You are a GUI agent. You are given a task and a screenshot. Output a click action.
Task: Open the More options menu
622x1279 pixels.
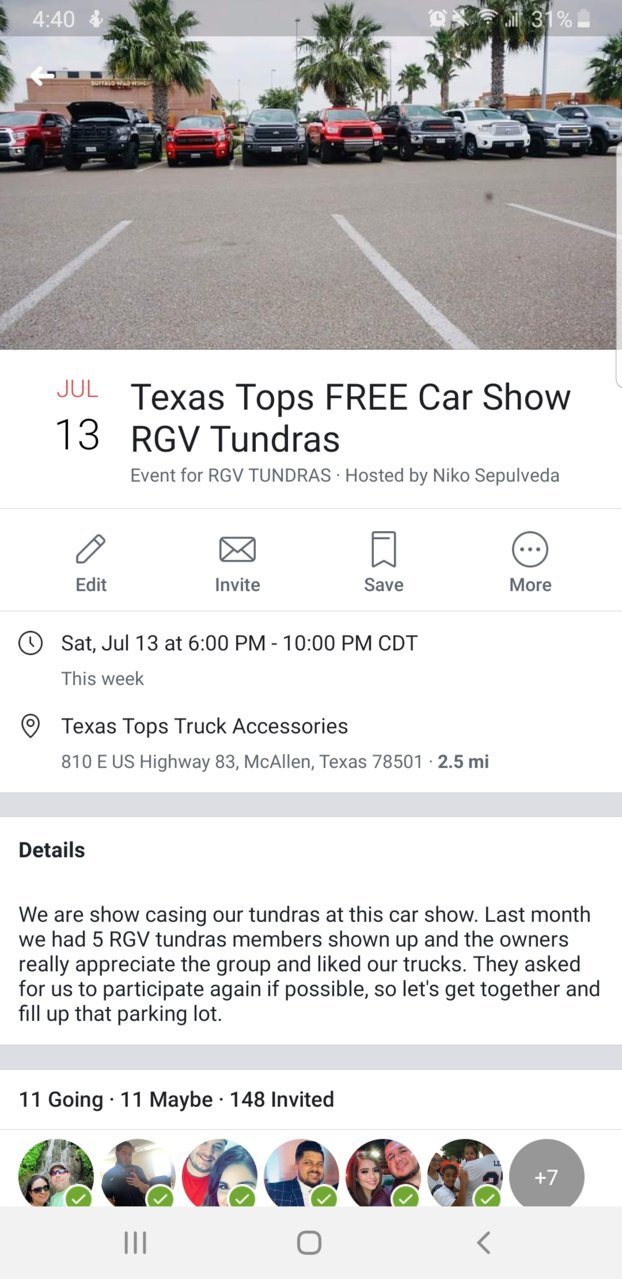(530, 562)
